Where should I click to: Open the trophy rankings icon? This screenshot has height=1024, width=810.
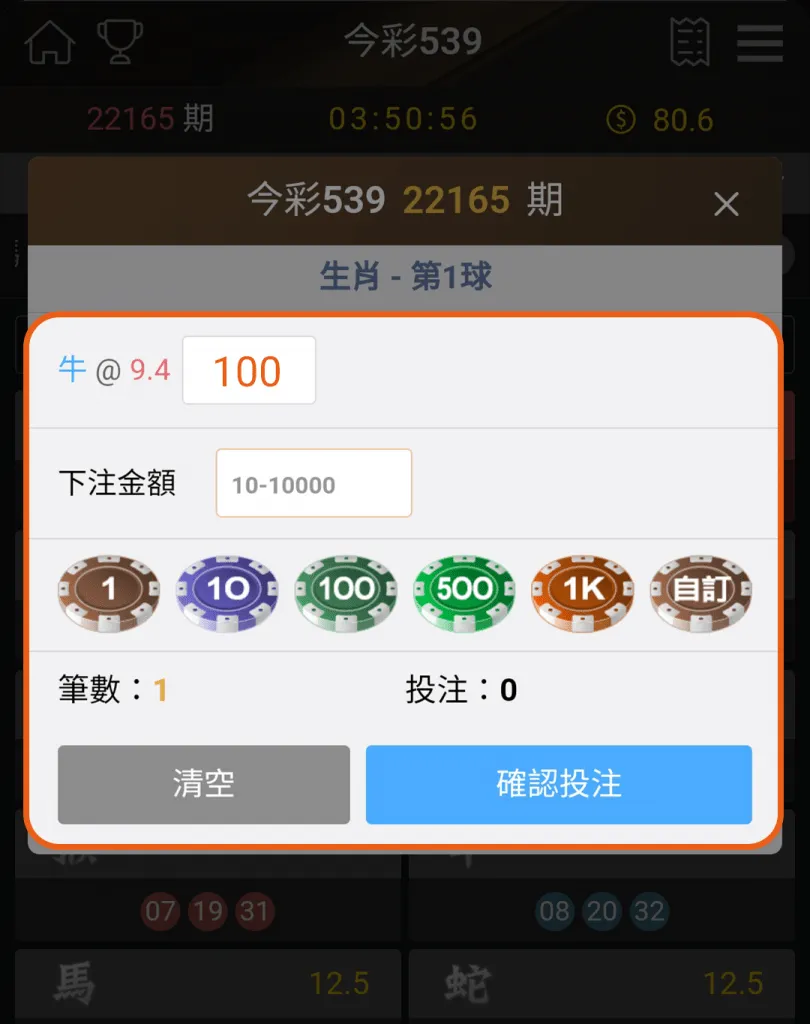tap(120, 42)
